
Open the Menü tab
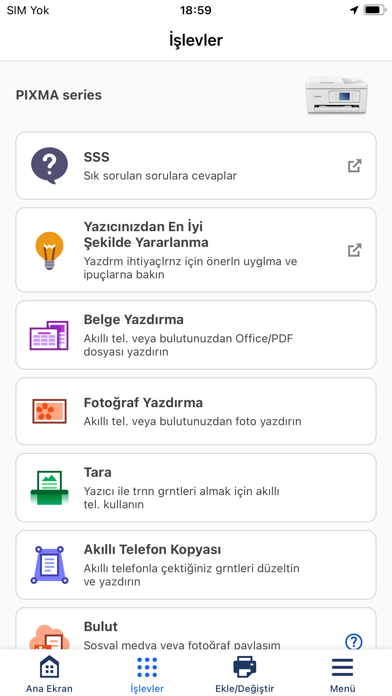[342, 674]
